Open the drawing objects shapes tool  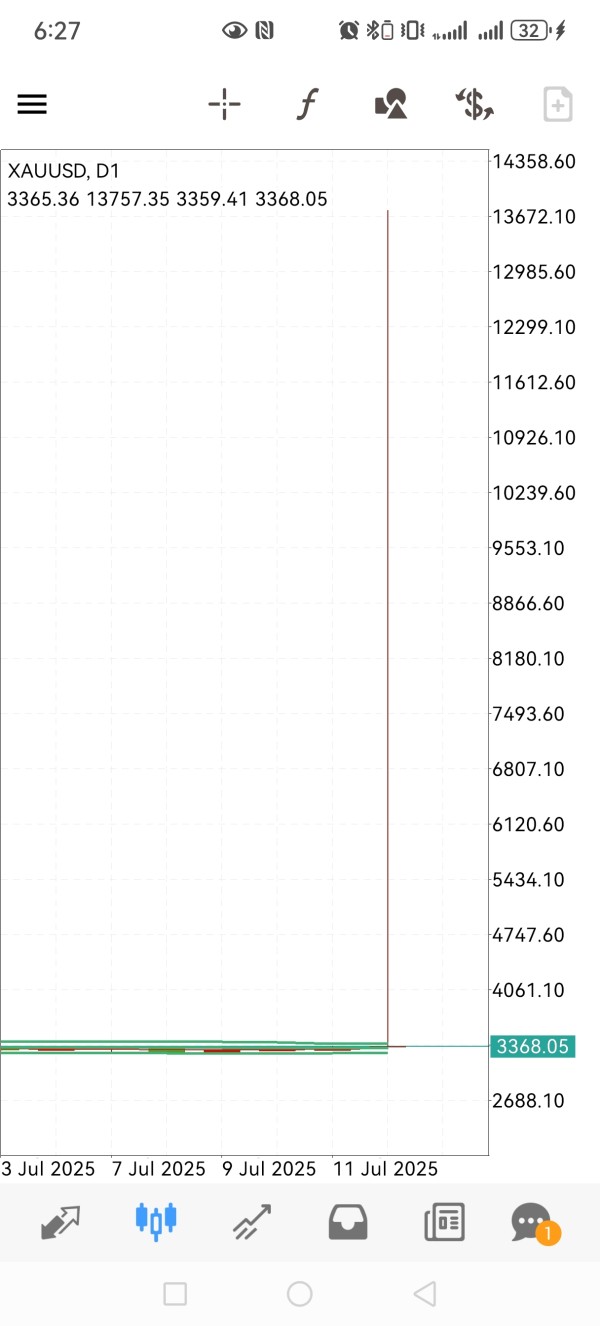(x=391, y=104)
